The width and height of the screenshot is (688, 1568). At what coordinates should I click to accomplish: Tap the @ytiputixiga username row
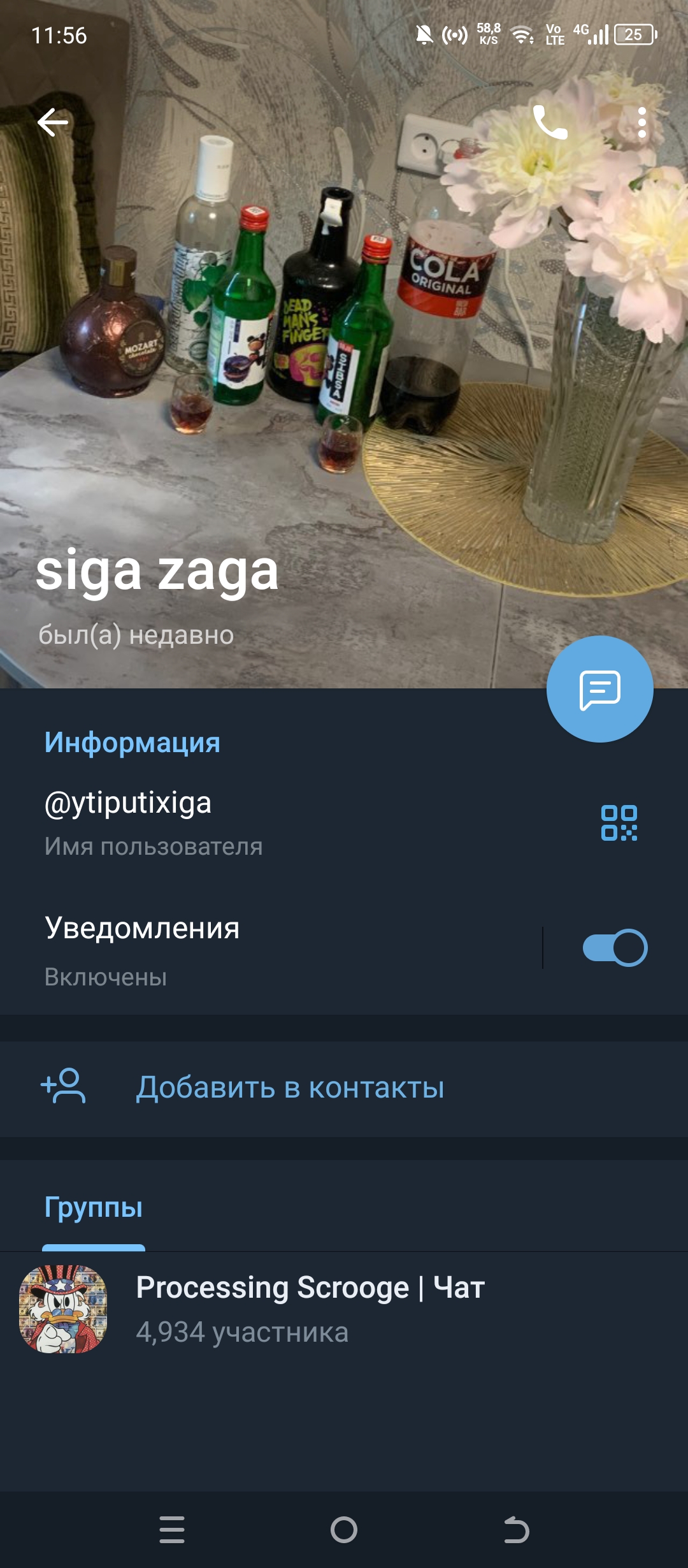[255, 822]
